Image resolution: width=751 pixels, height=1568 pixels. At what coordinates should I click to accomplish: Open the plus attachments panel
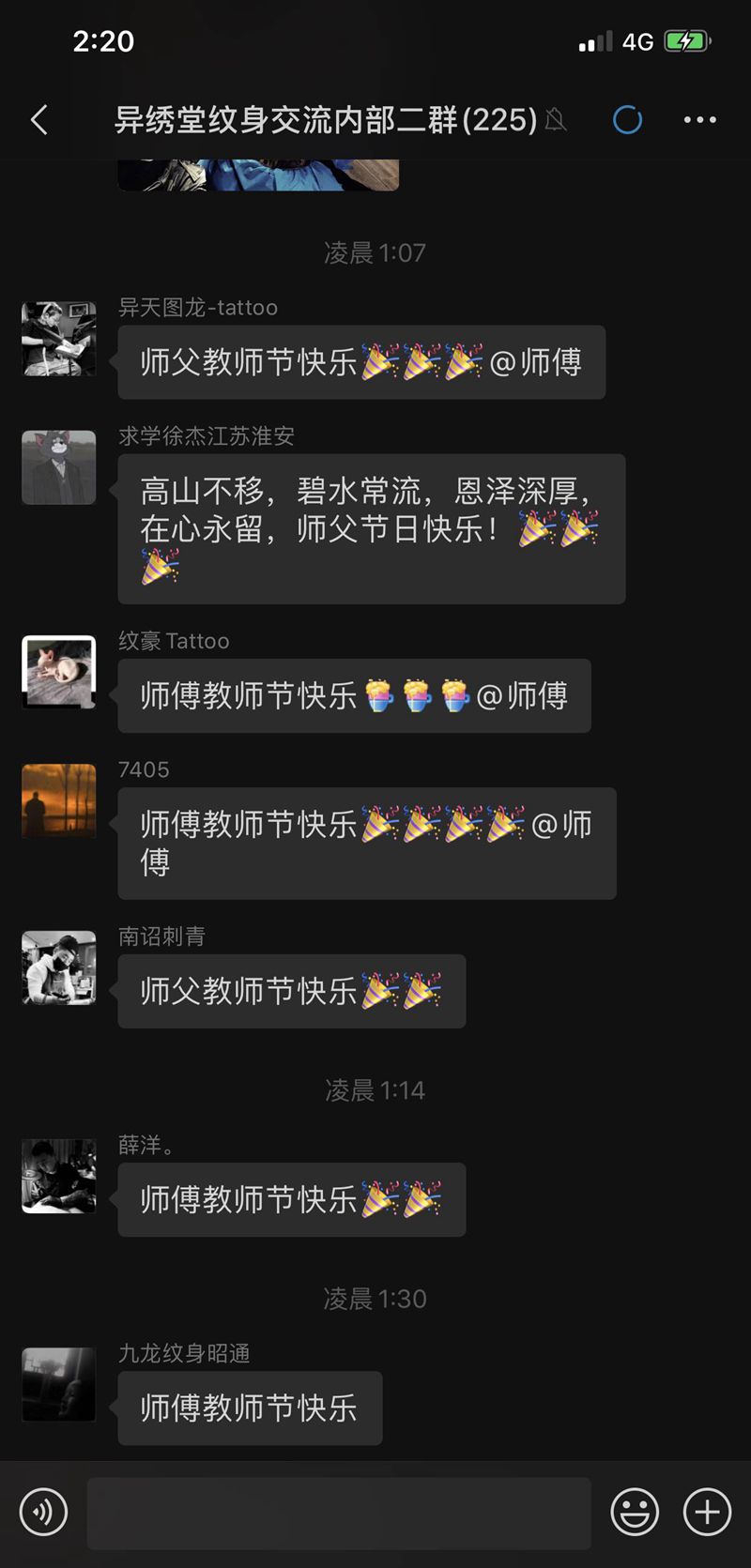(707, 1512)
